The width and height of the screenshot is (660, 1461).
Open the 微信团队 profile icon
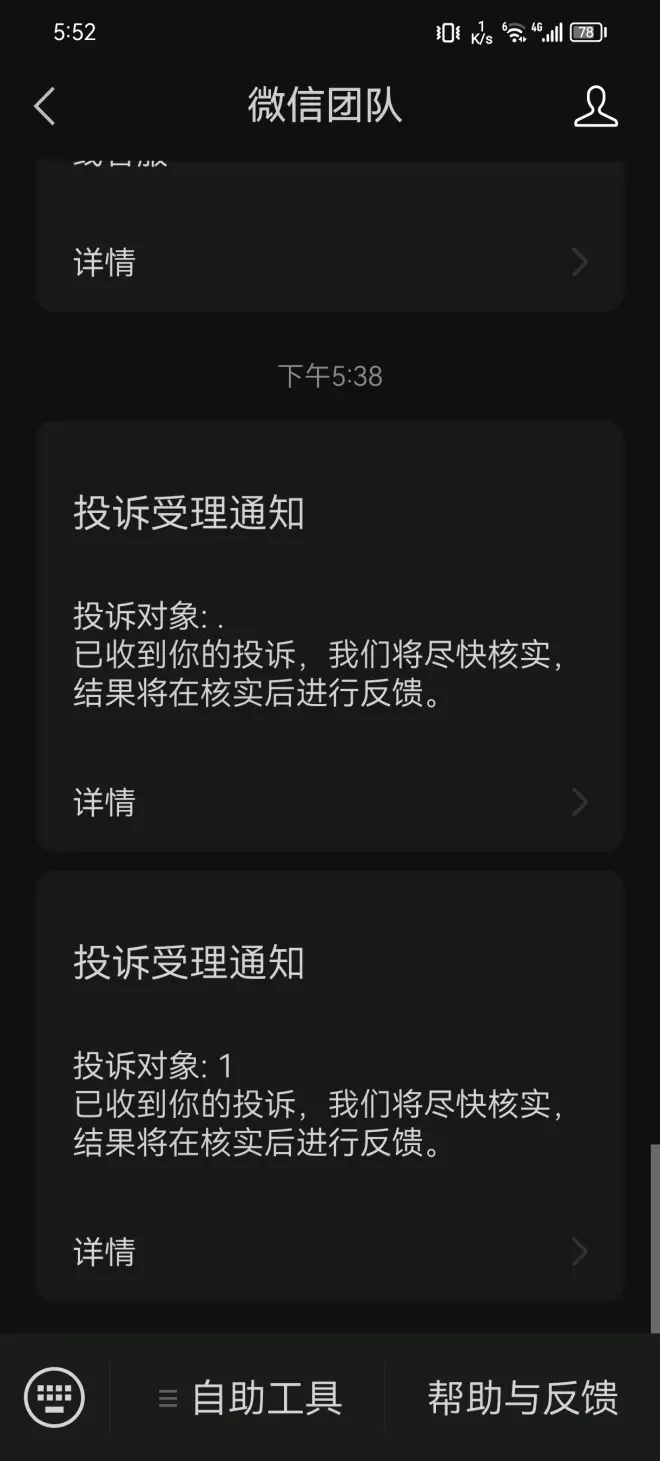[596, 106]
